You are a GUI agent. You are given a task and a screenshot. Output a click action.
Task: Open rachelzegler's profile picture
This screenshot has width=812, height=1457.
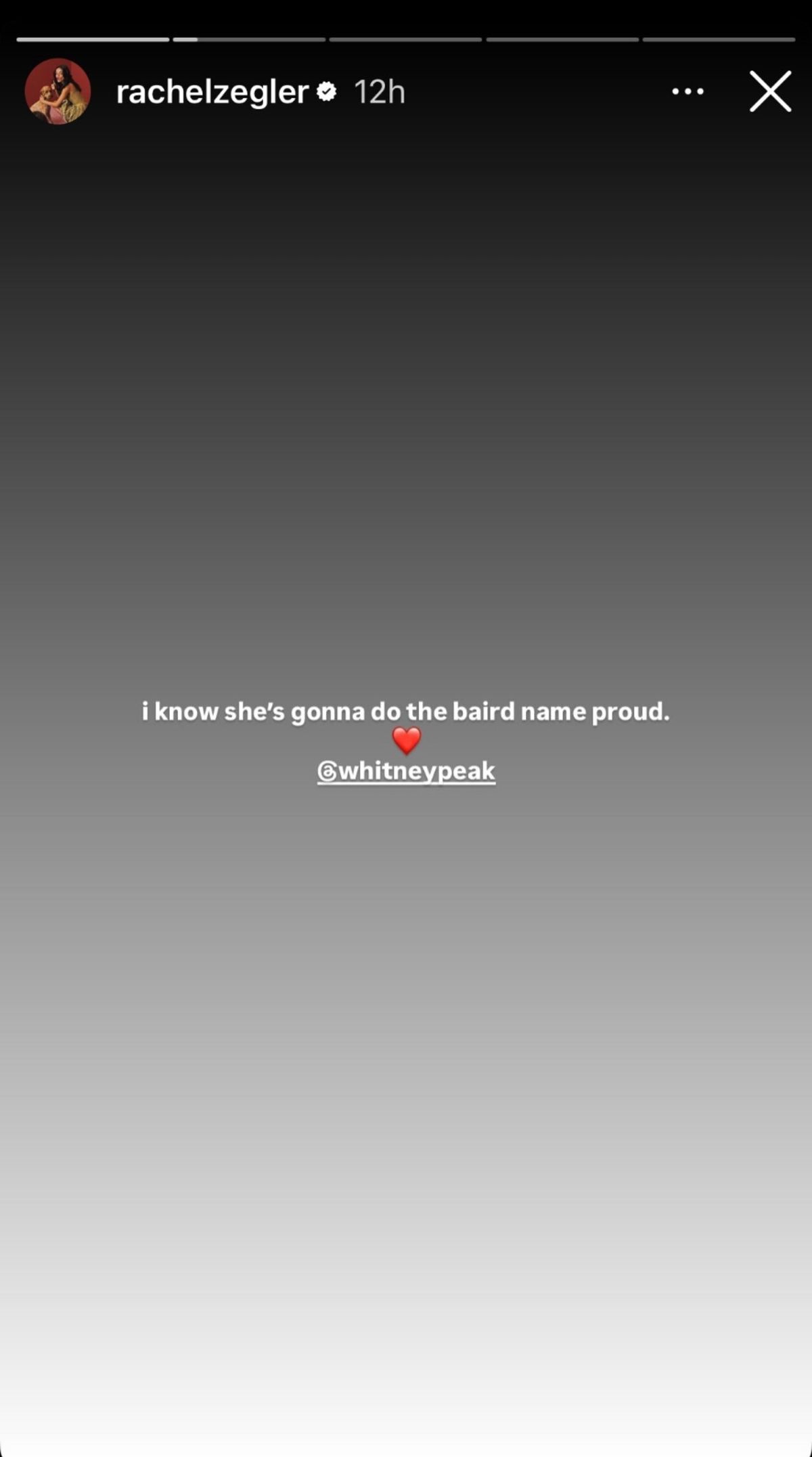(x=58, y=91)
